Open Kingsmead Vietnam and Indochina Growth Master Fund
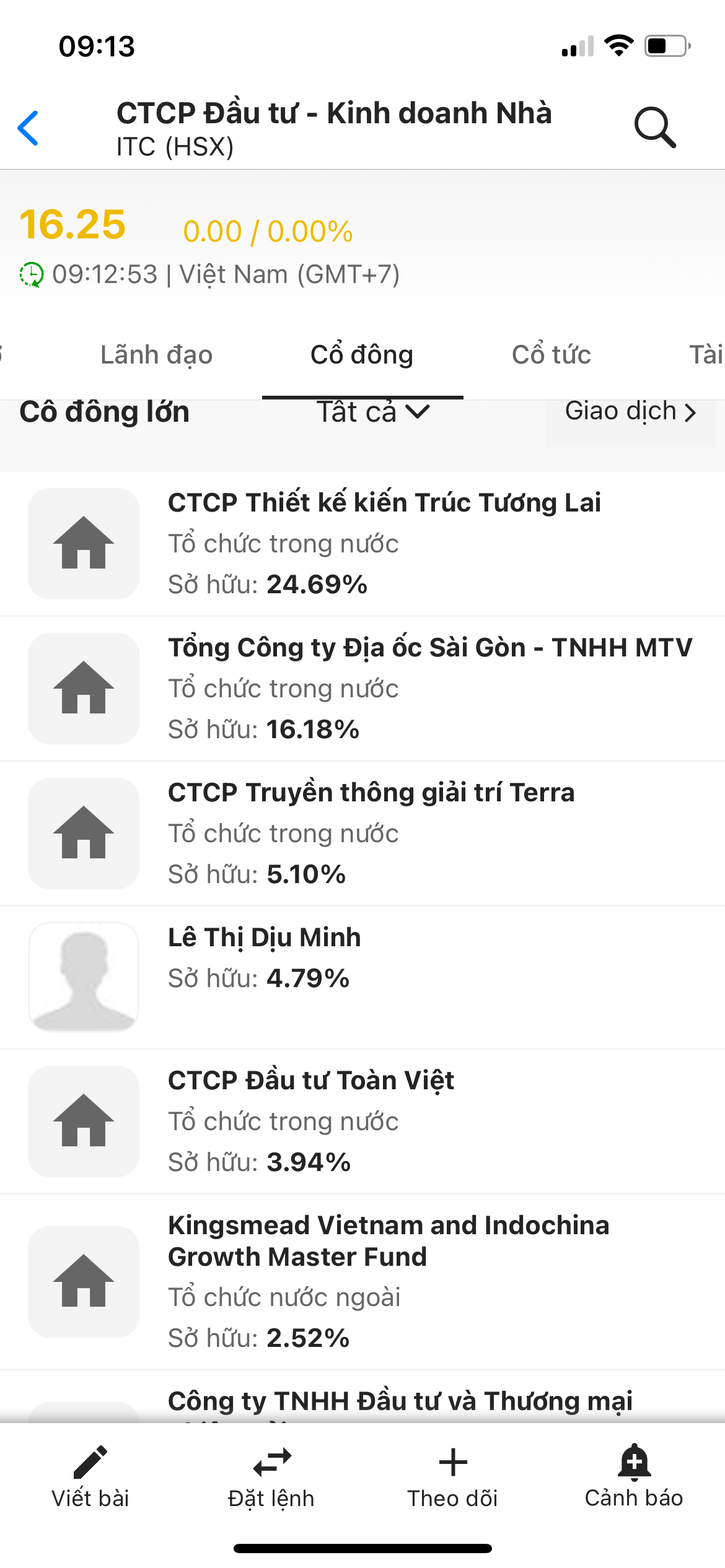This screenshot has width=725, height=1568. coord(389,1281)
